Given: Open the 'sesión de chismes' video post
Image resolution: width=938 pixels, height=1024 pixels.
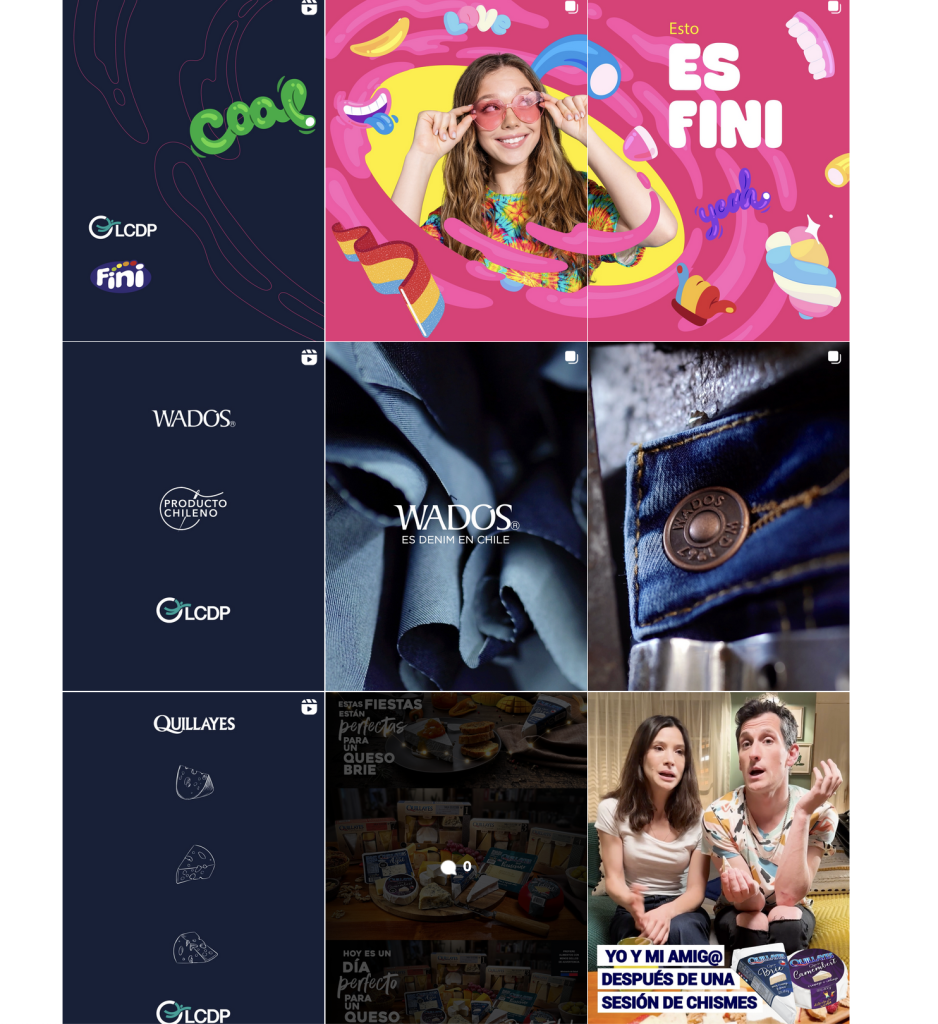Looking at the screenshot, I should (x=718, y=857).
